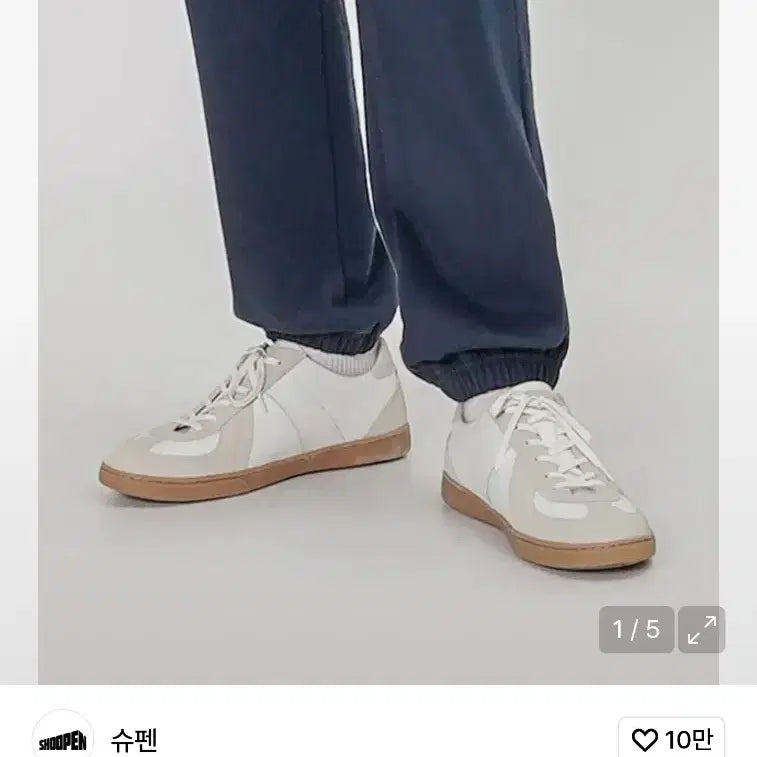Expand the product image to fullscreen
The width and height of the screenshot is (757, 757).
click(701, 630)
